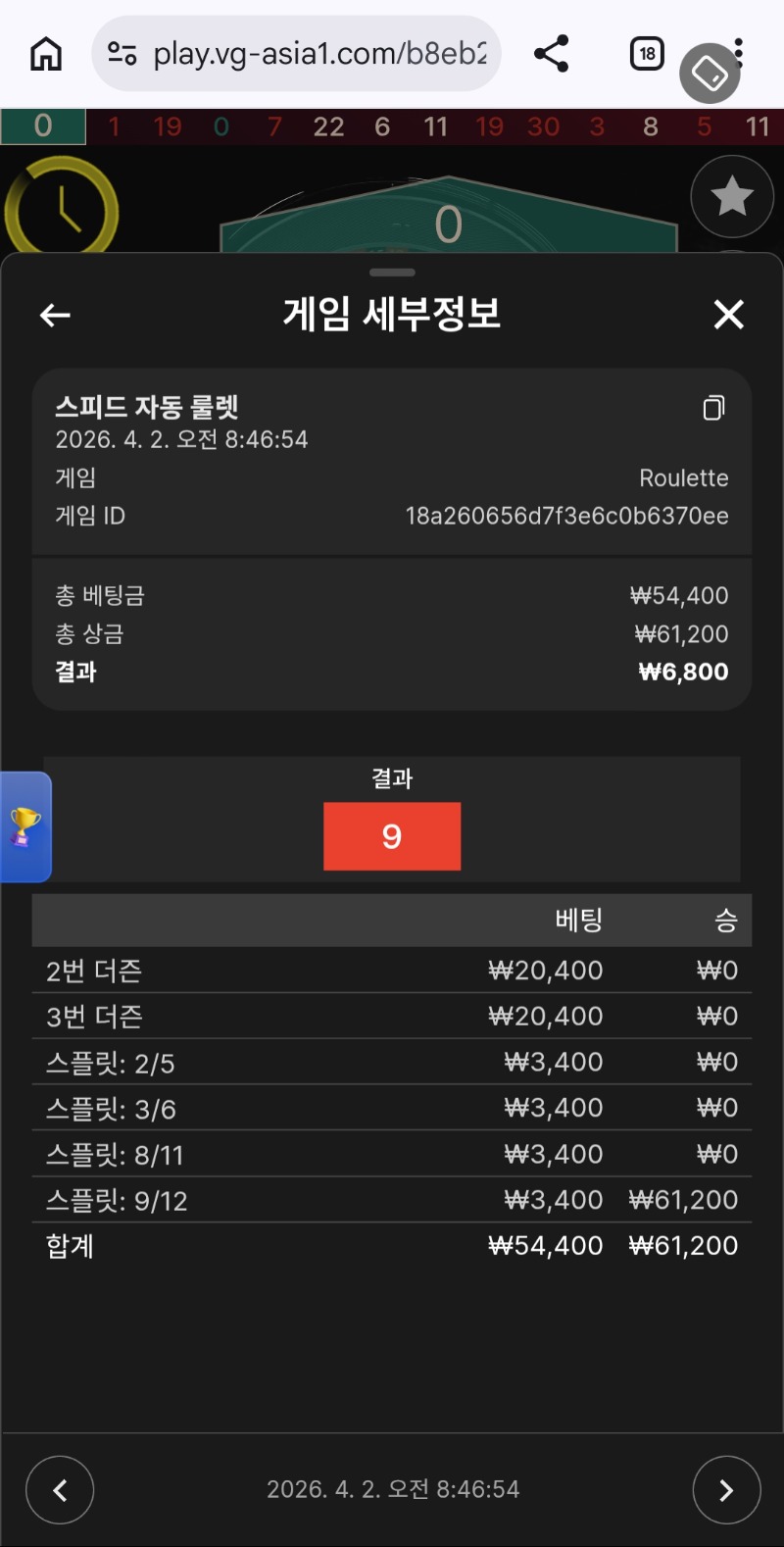Go back from the game details panel
This screenshot has height=1547, width=784.
[x=55, y=315]
